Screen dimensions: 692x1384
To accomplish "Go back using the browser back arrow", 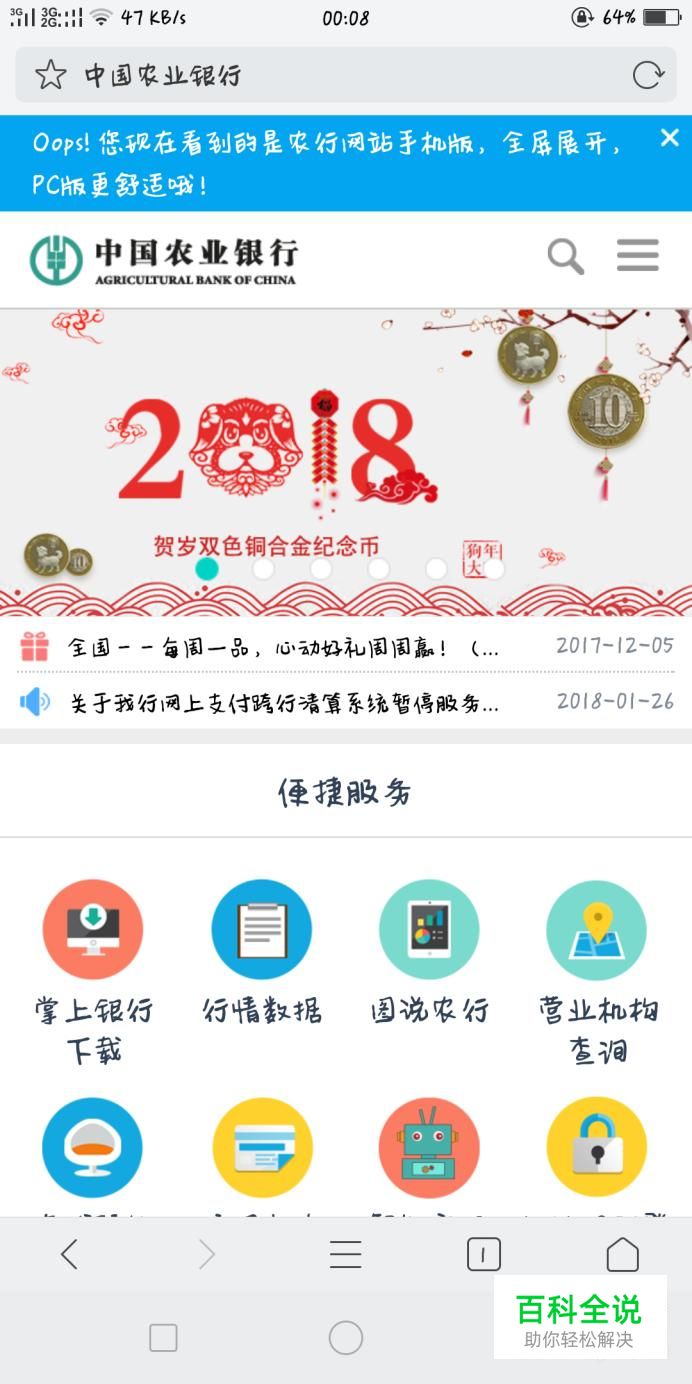I will [69, 1254].
